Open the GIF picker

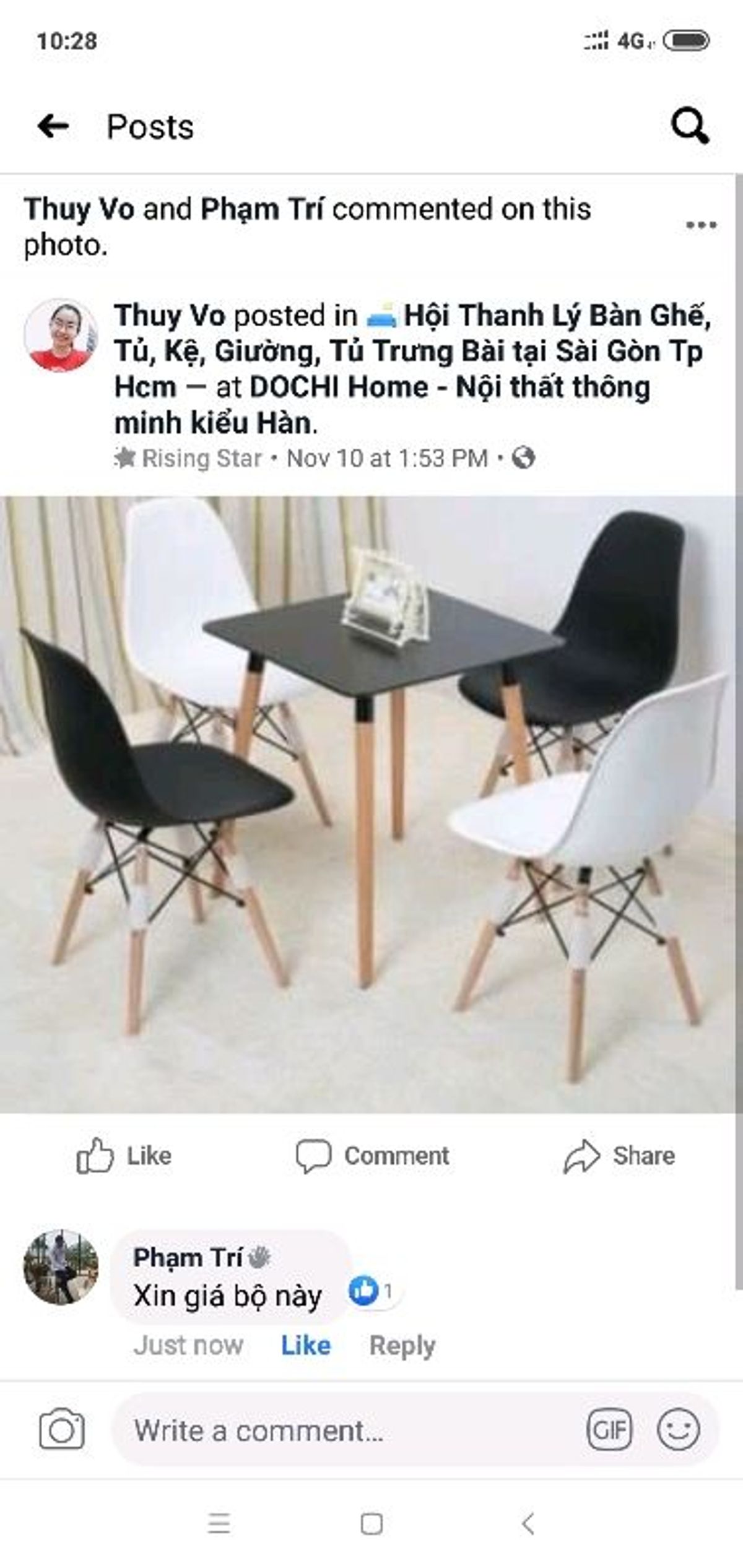pos(609,1431)
